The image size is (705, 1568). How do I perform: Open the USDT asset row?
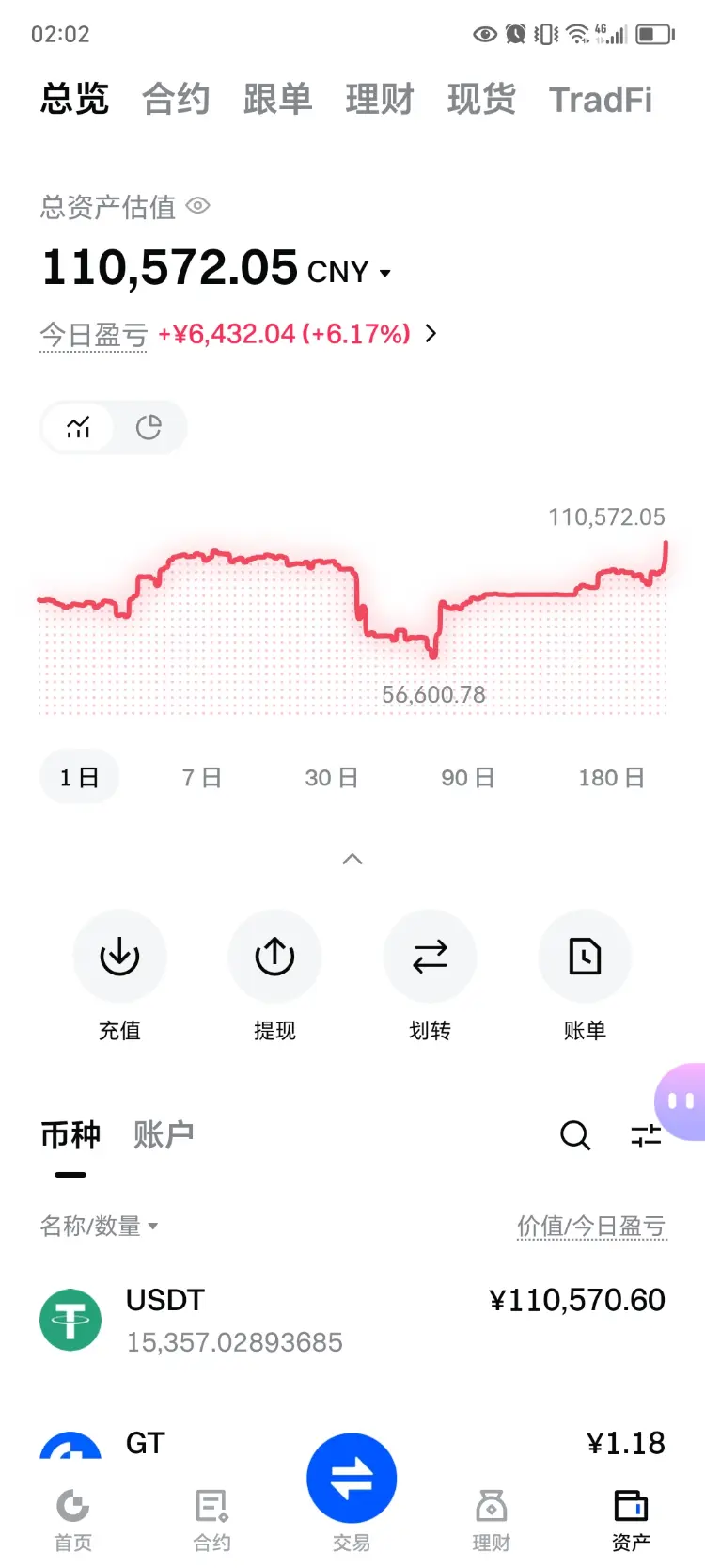click(x=352, y=1320)
